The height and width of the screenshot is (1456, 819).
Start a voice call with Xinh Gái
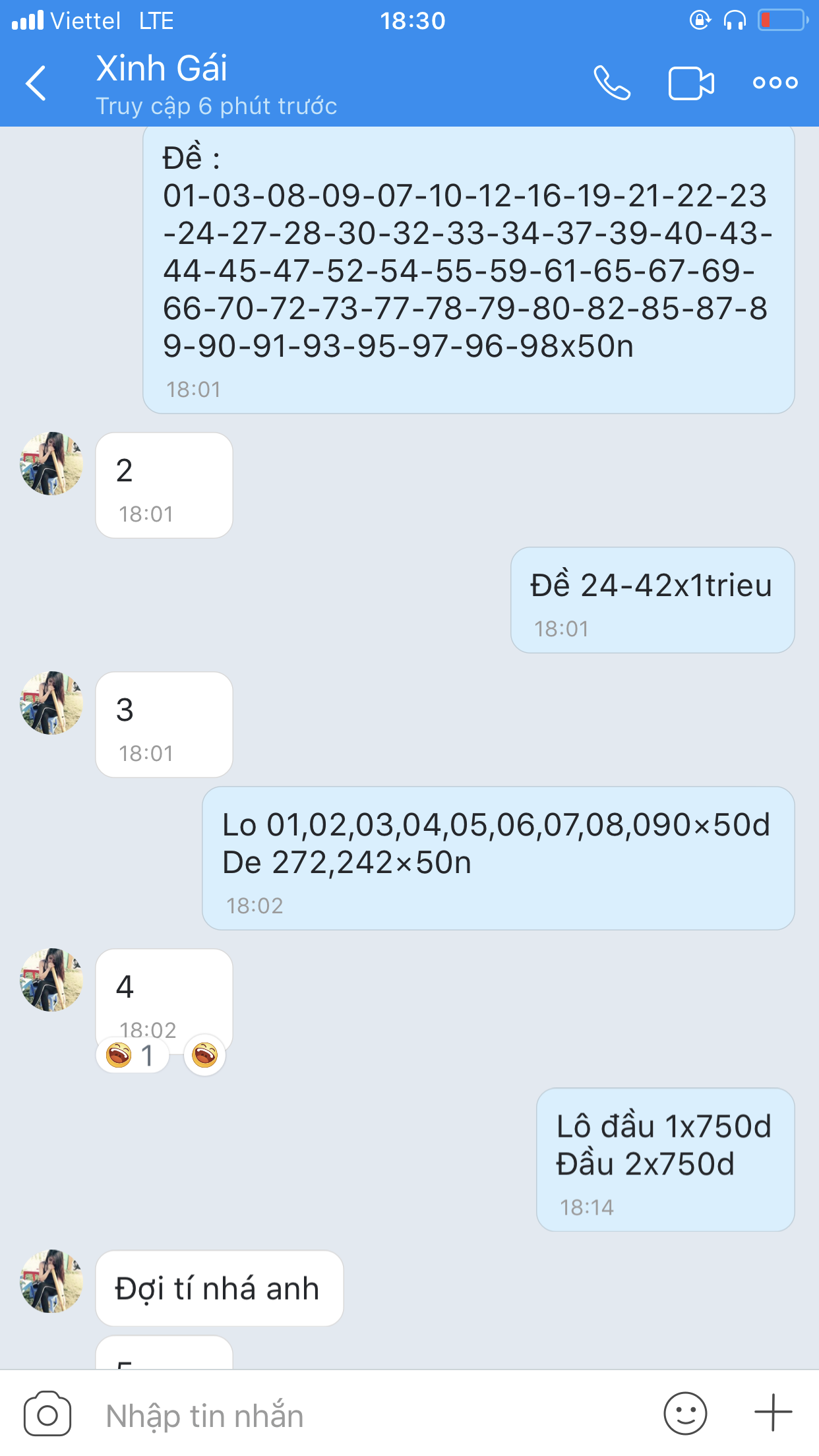click(x=612, y=83)
